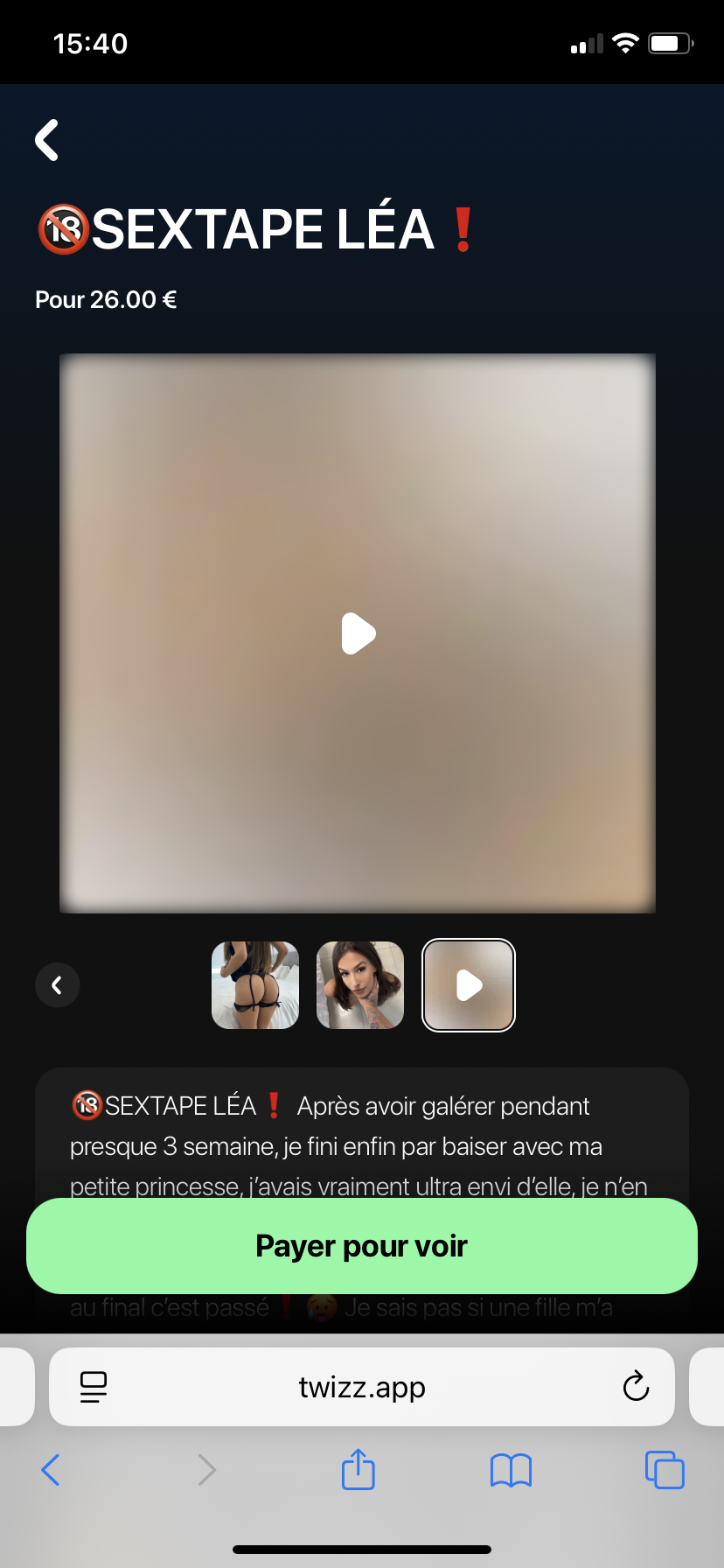Screen dimensions: 724x1568
Task: Open Safari bookmarks
Action: coord(512,1470)
